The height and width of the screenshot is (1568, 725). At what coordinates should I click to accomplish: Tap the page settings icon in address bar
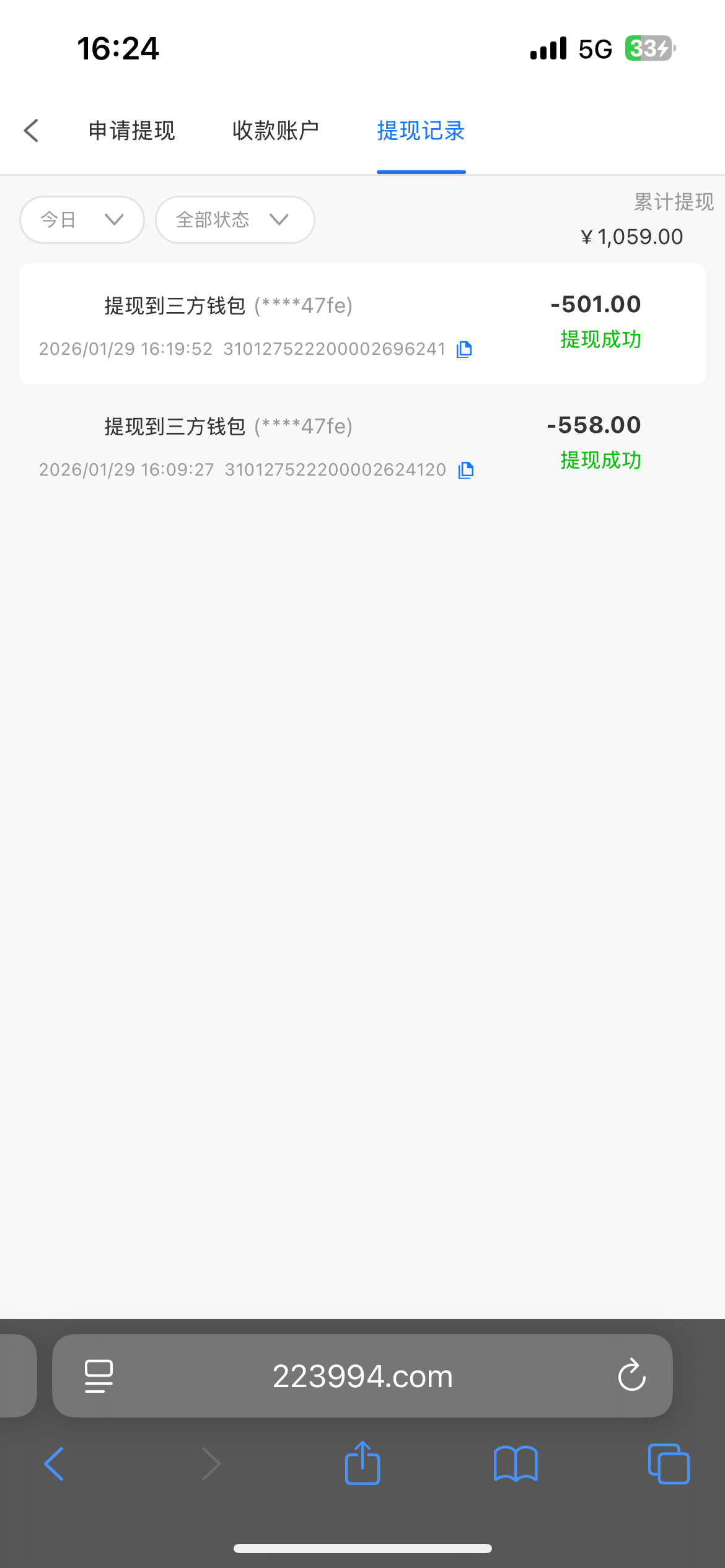click(x=98, y=1375)
